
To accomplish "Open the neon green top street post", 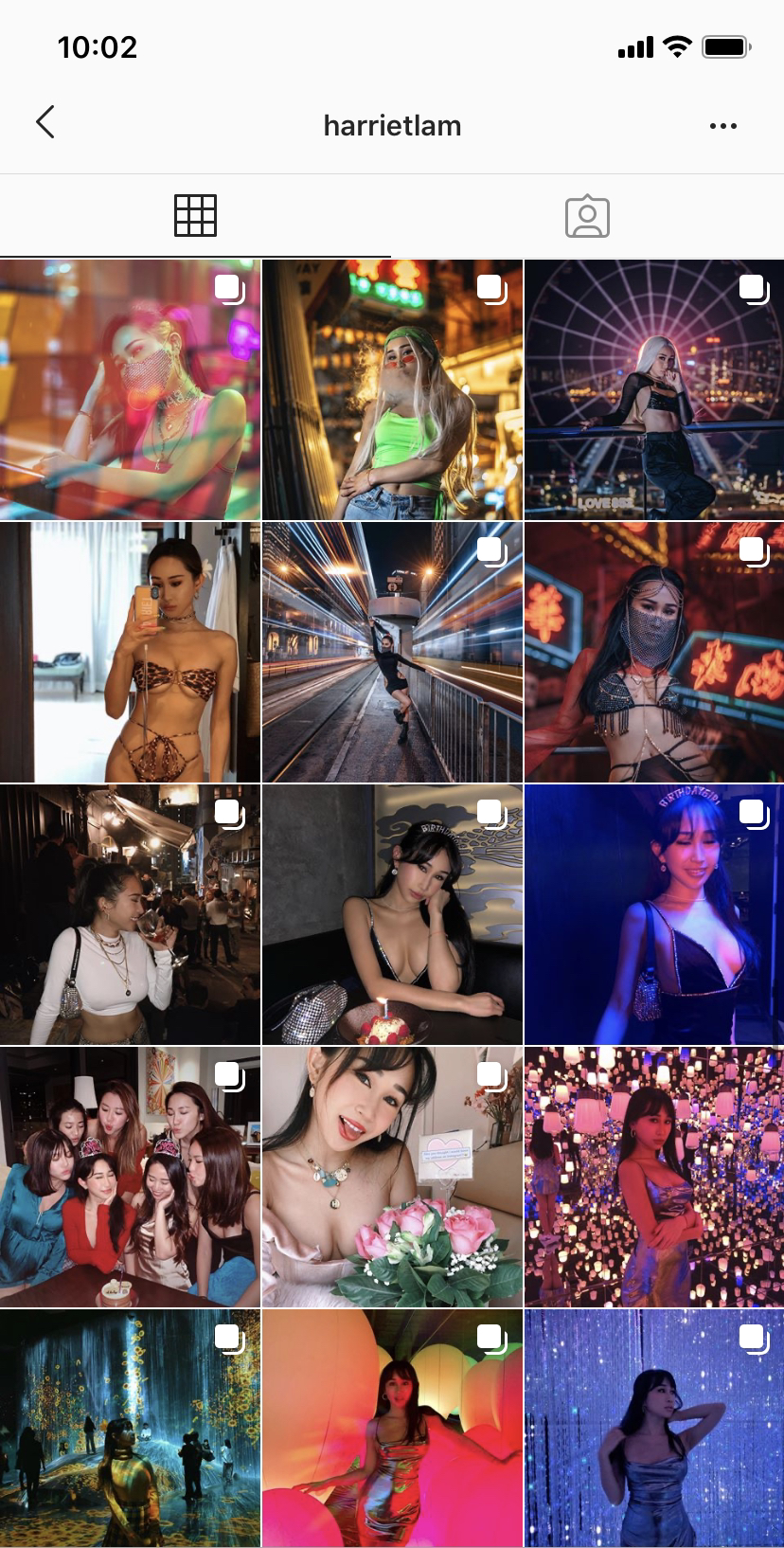I will pos(392,389).
